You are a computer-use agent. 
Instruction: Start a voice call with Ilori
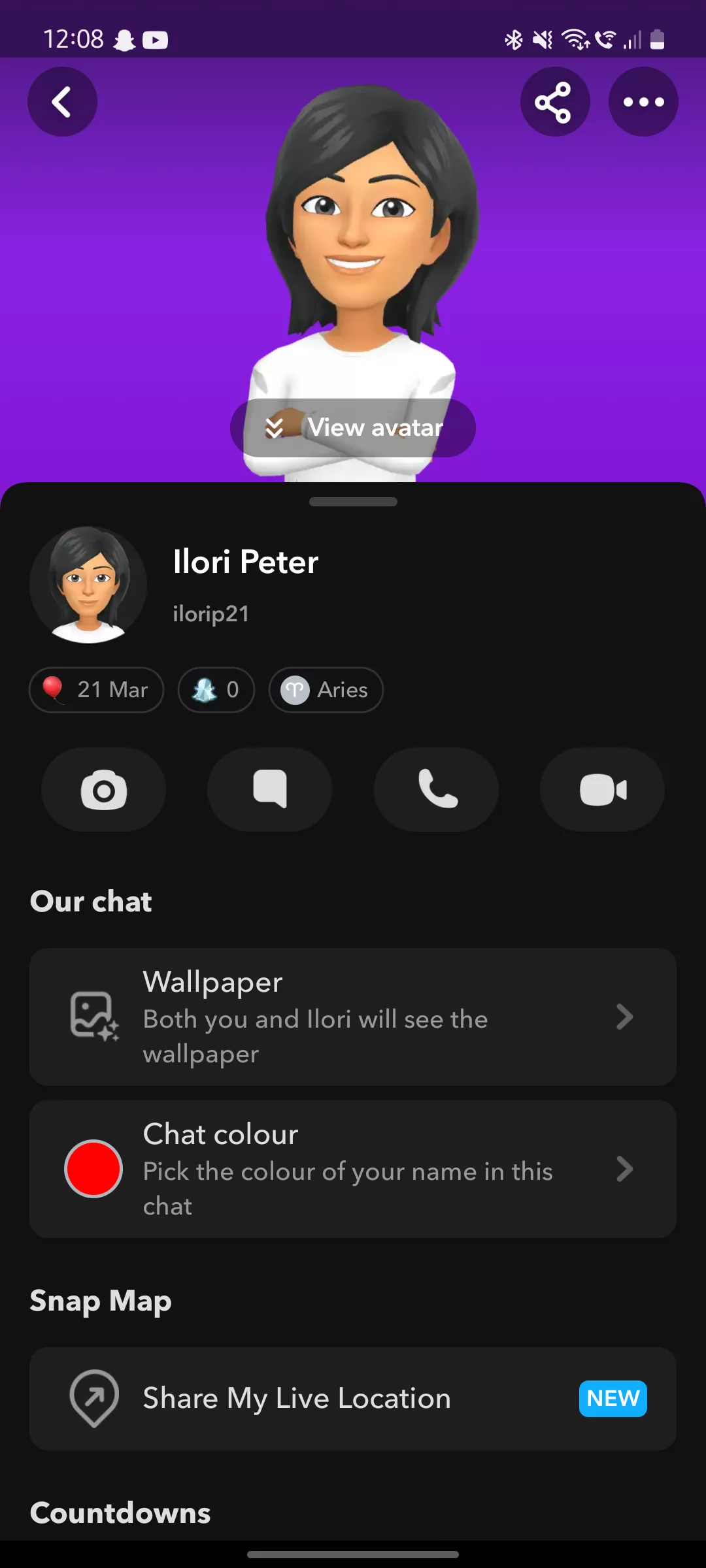click(x=435, y=789)
